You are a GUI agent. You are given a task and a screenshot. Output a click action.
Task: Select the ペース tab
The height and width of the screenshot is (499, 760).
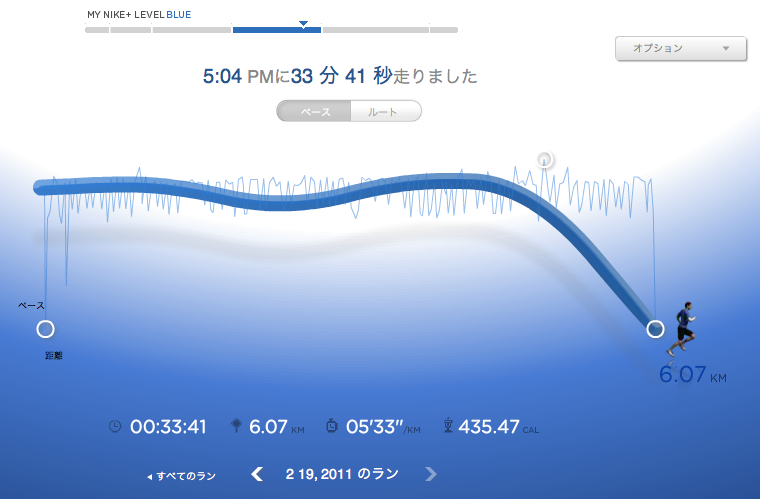[315, 112]
